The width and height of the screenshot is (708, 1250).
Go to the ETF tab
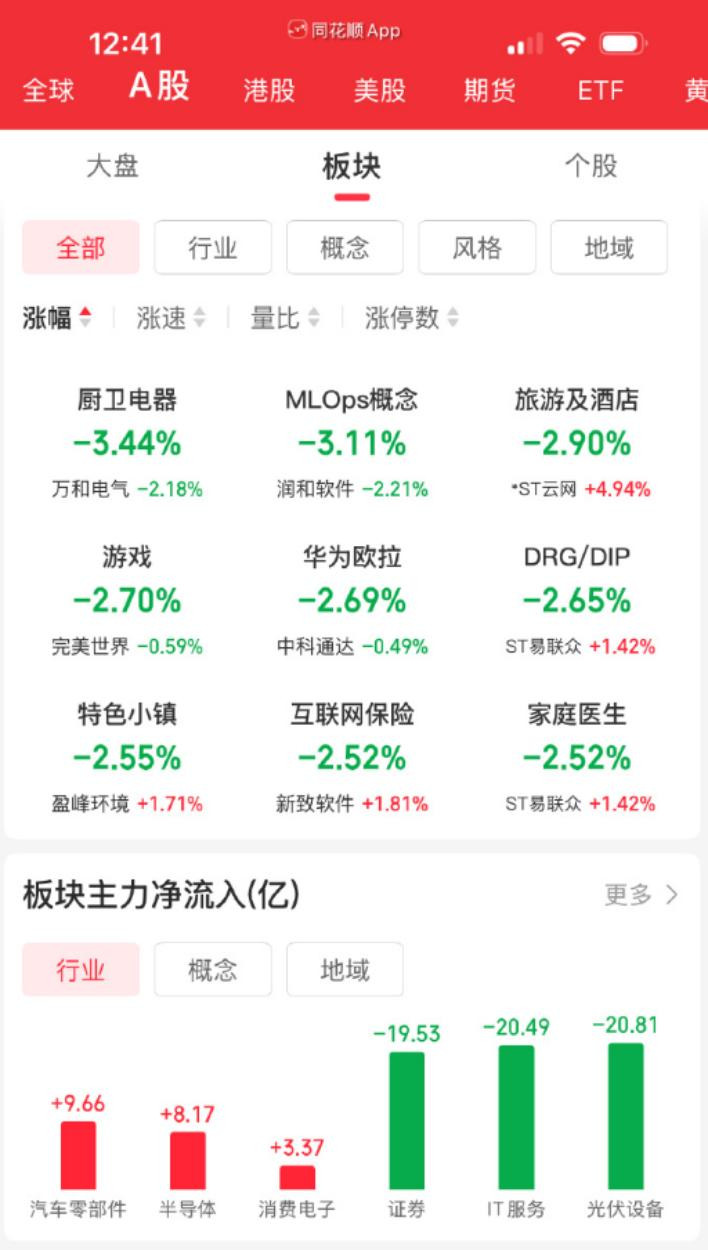click(x=601, y=90)
